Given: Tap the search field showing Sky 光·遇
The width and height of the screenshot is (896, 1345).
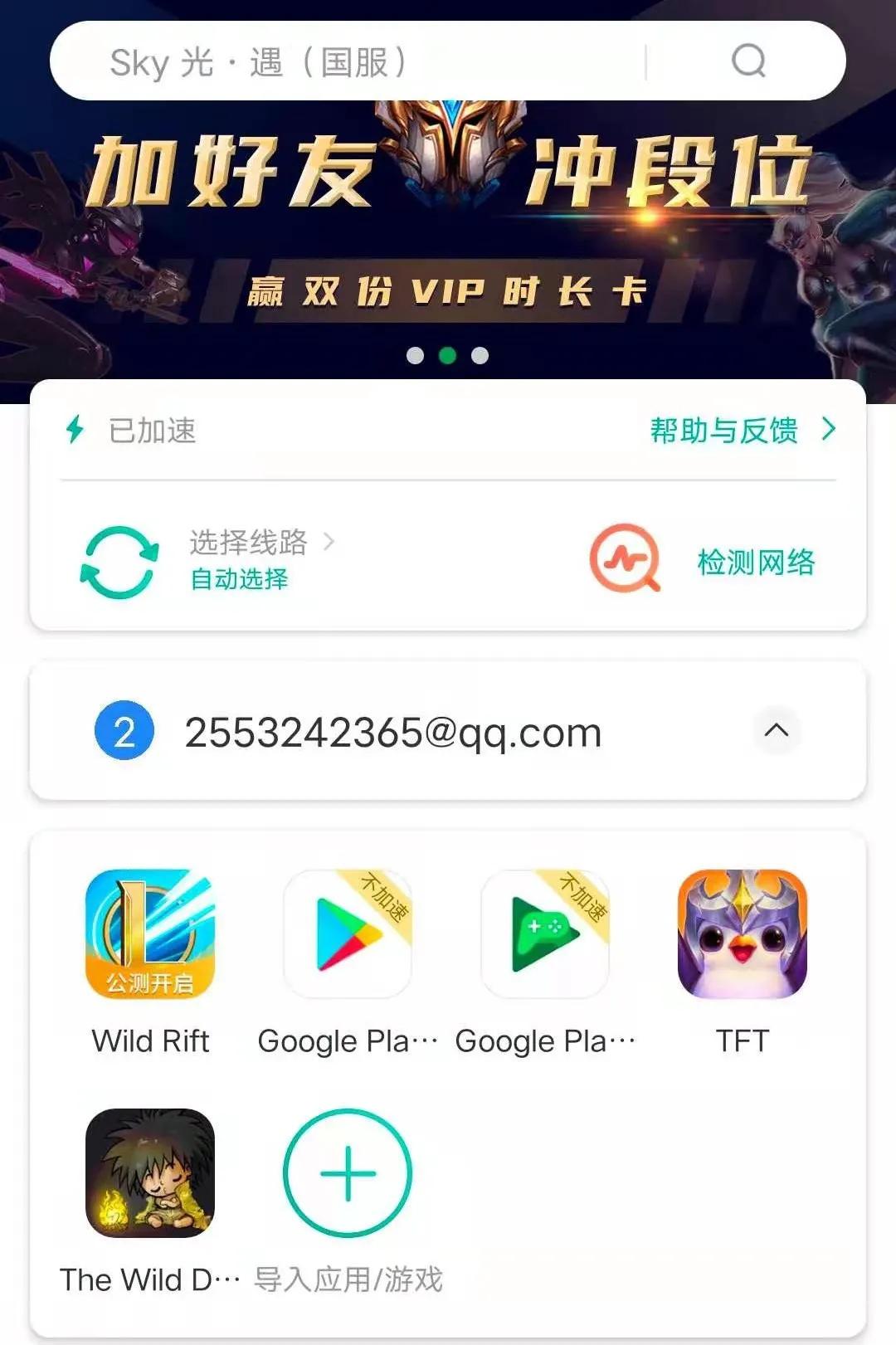Looking at the screenshot, I should click(348, 61).
